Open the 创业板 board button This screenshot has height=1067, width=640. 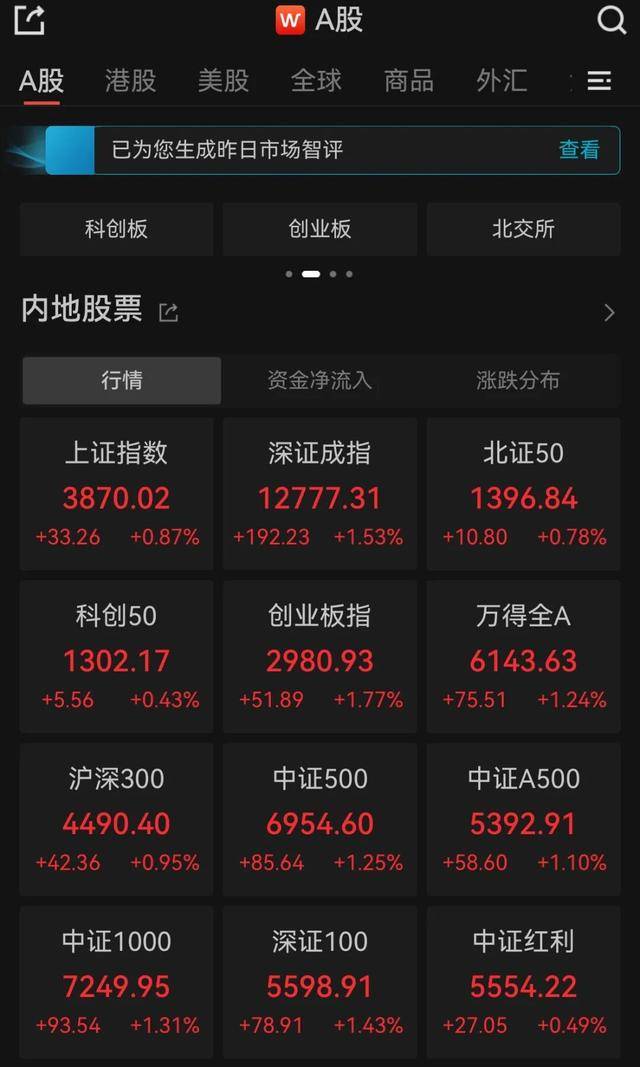320,229
